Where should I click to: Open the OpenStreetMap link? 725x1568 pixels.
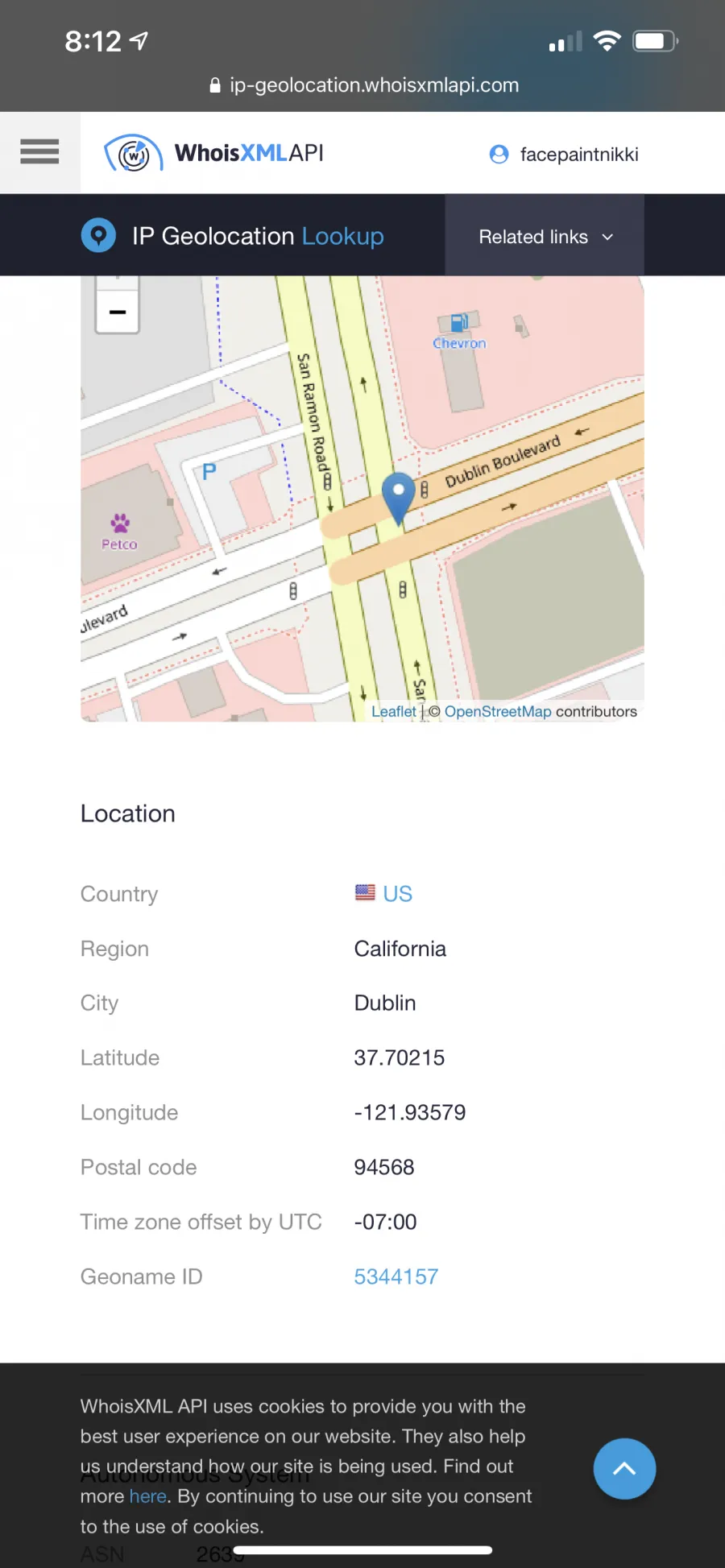(498, 711)
